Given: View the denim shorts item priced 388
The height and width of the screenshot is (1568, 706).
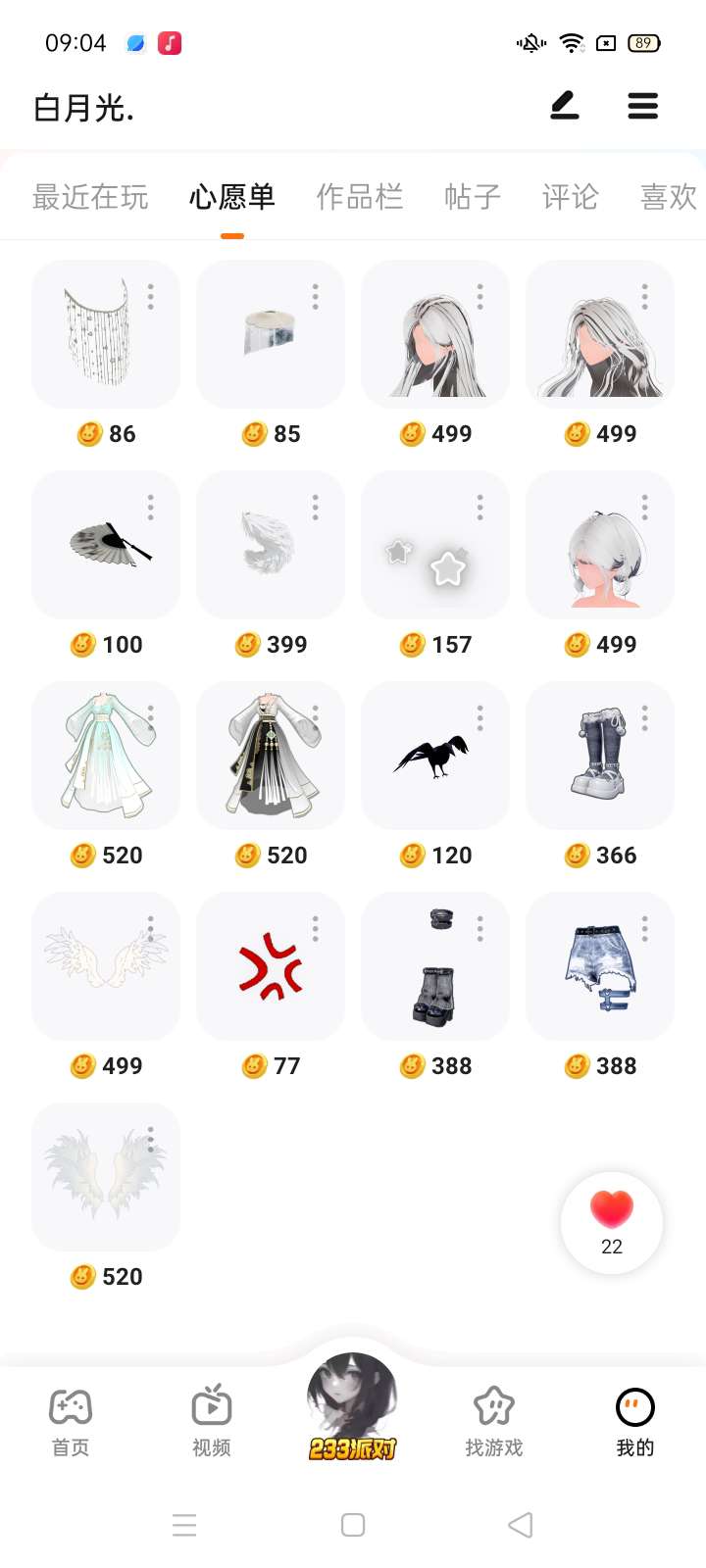Looking at the screenshot, I should (x=599, y=966).
